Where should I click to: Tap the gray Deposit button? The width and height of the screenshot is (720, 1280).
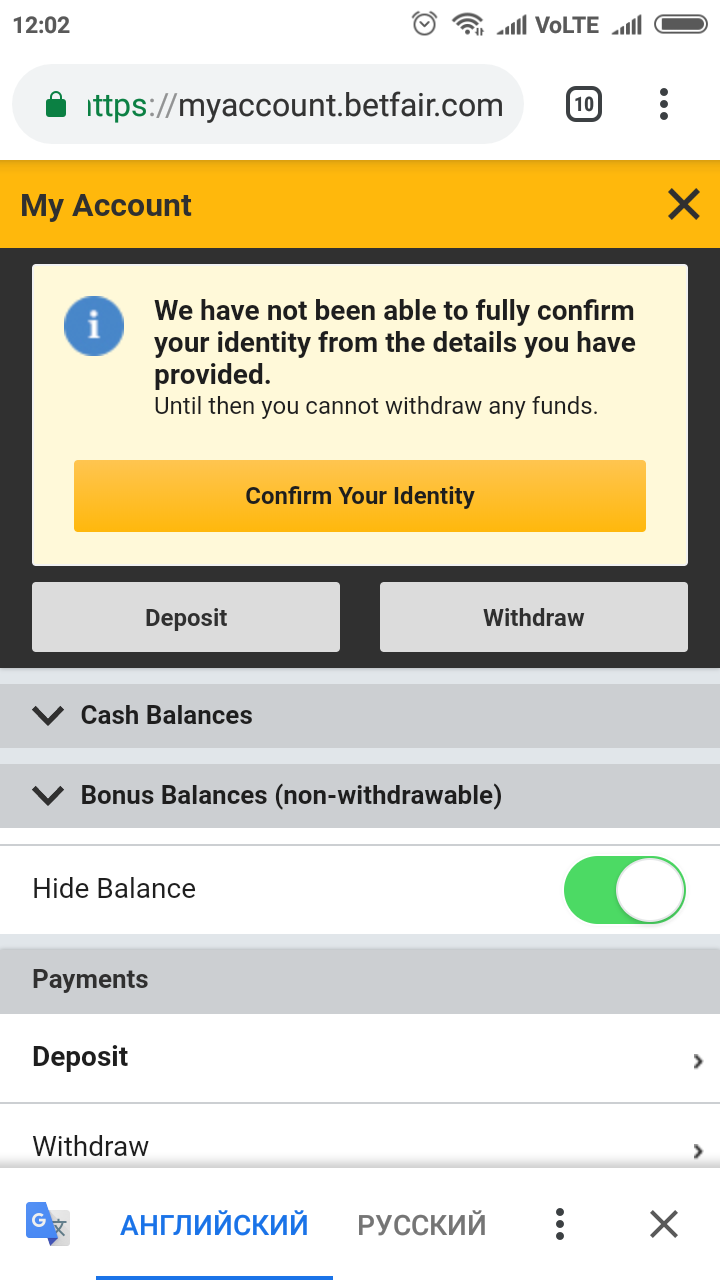coord(186,617)
